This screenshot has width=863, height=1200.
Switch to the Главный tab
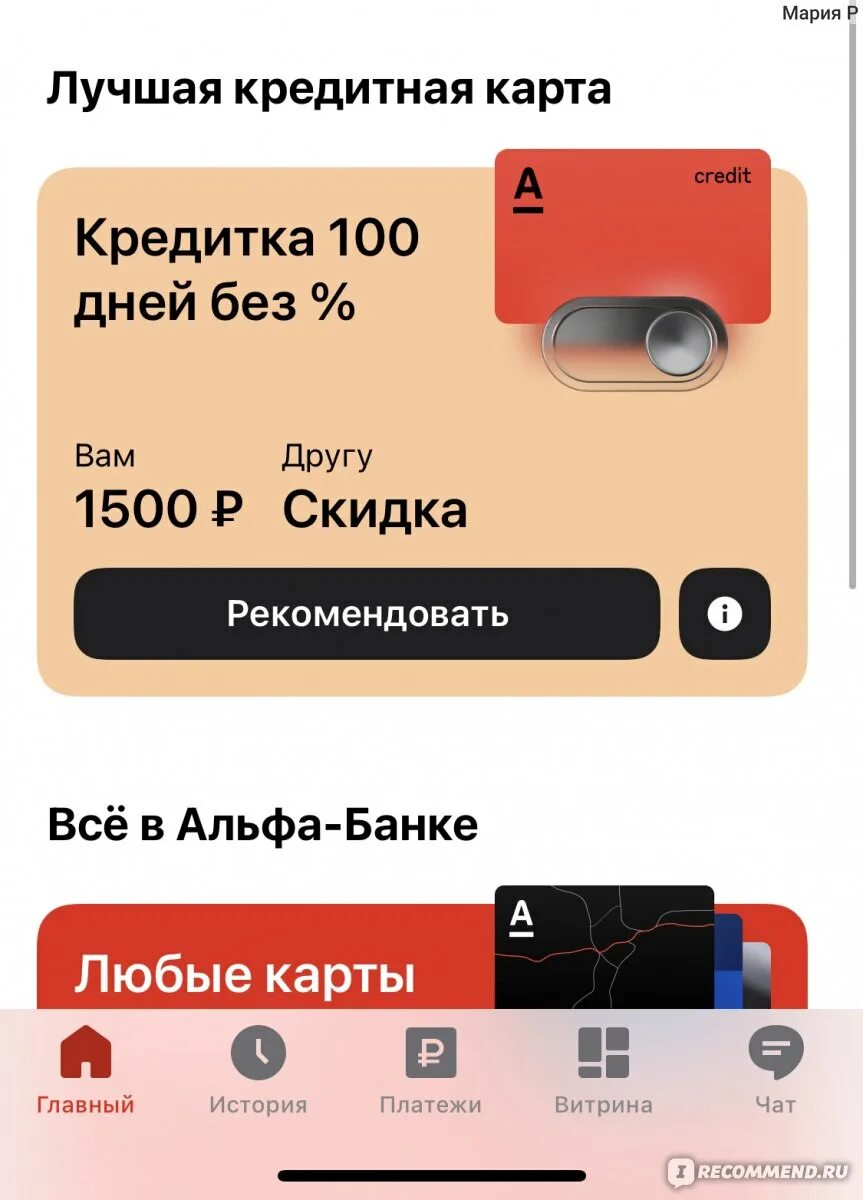click(86, 1070)
